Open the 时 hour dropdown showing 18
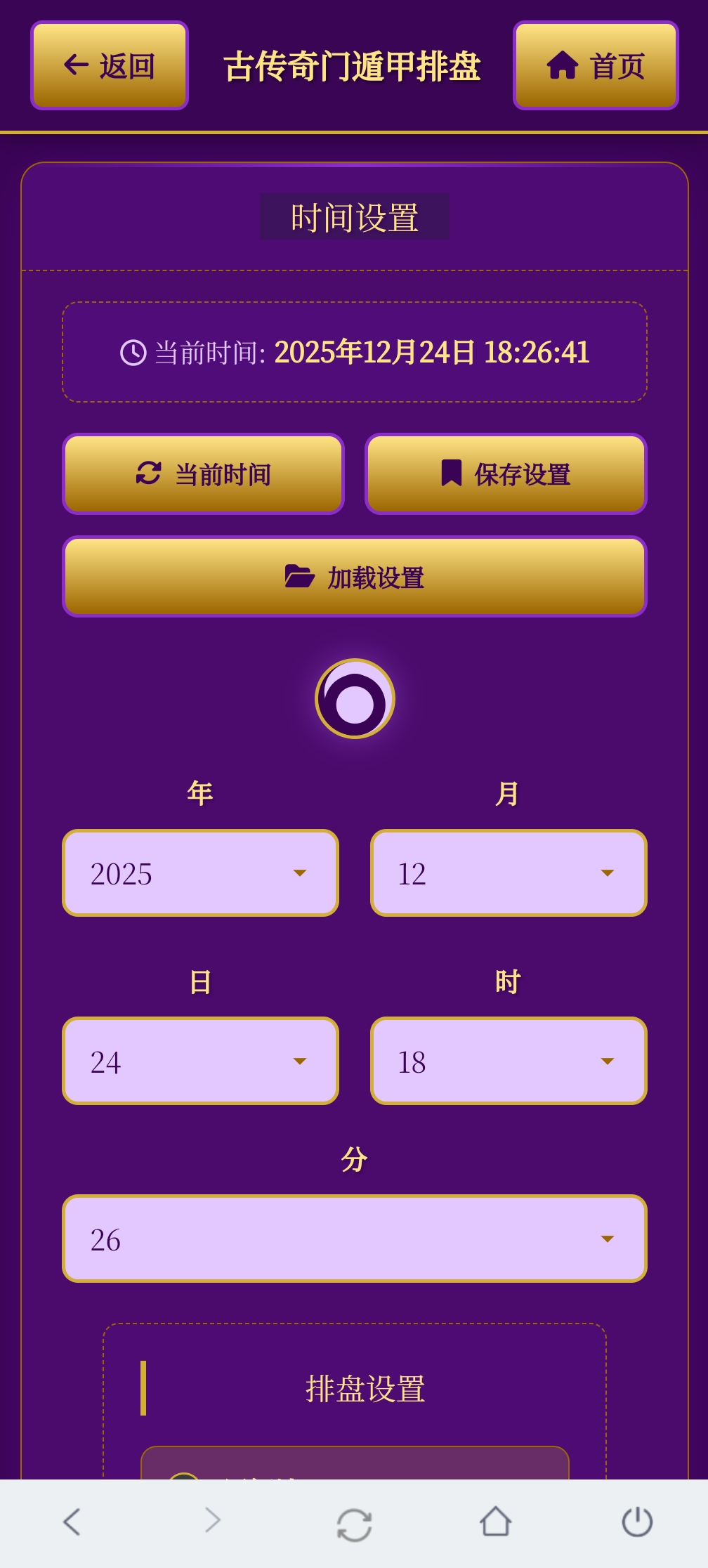Viewport: 708px width, 1568px height. click(x=510, y=1061)
